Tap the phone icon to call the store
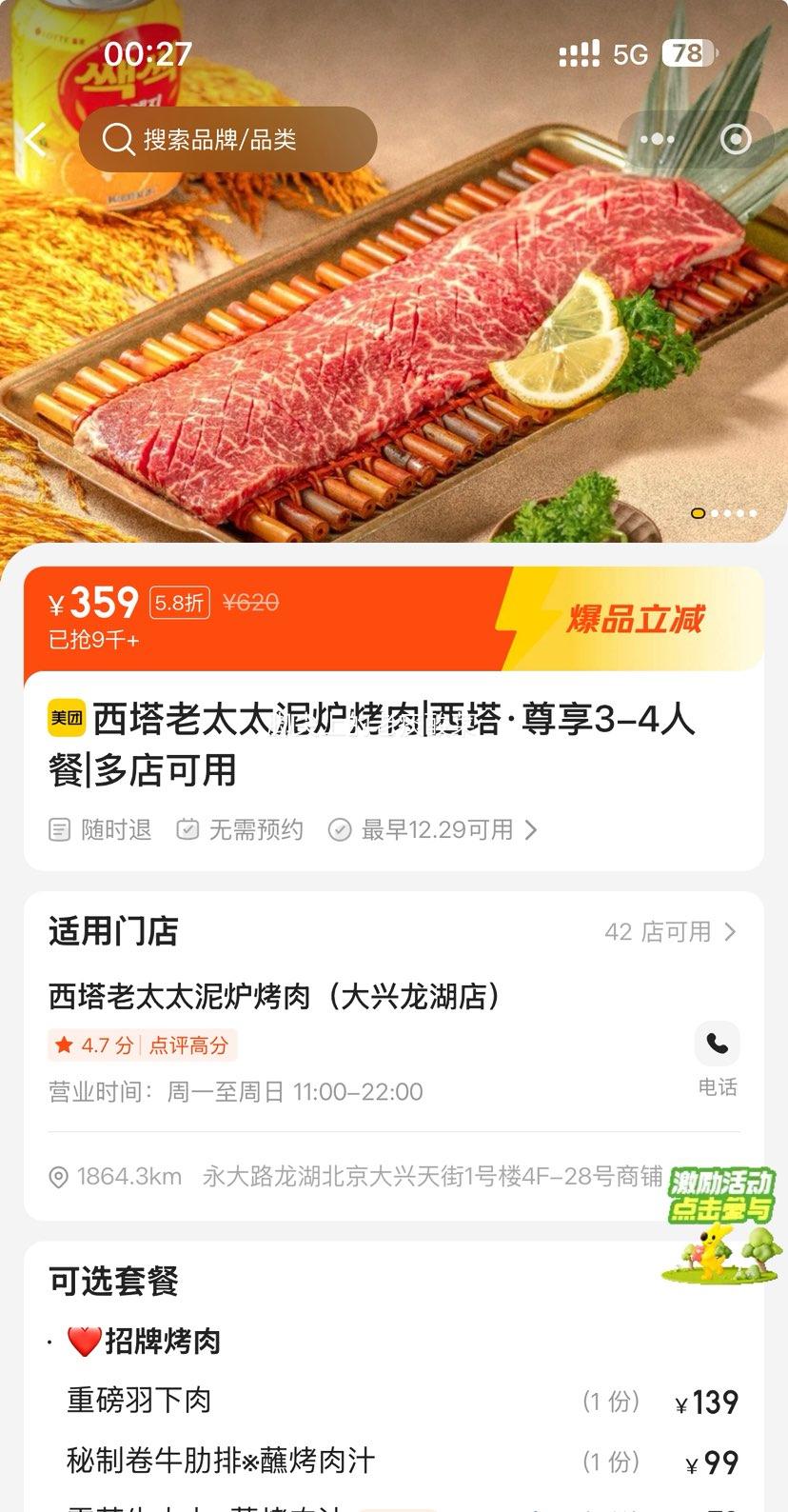788x1512 pixels. (717, 1044)
